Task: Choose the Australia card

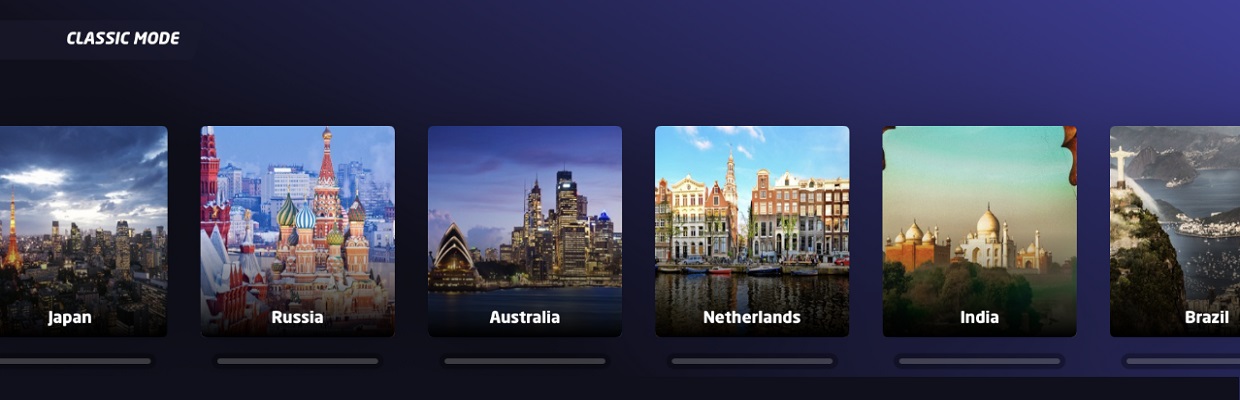Action: coord(524,231)
